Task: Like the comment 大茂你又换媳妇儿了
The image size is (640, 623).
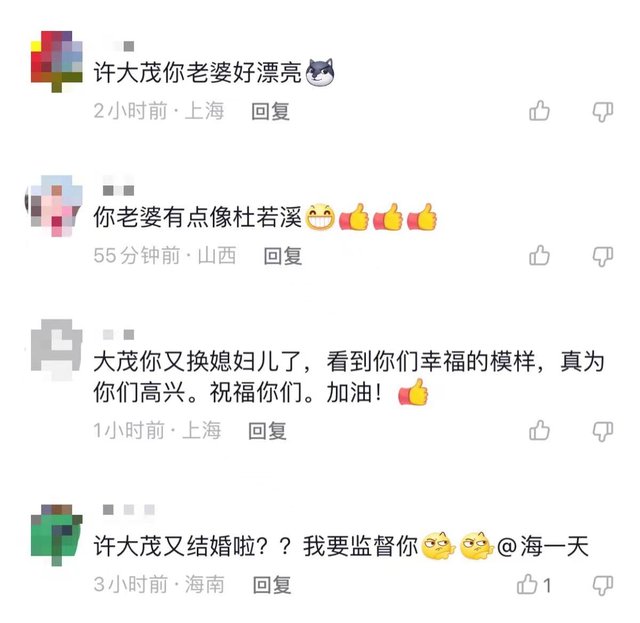Action: click(540, 431)
